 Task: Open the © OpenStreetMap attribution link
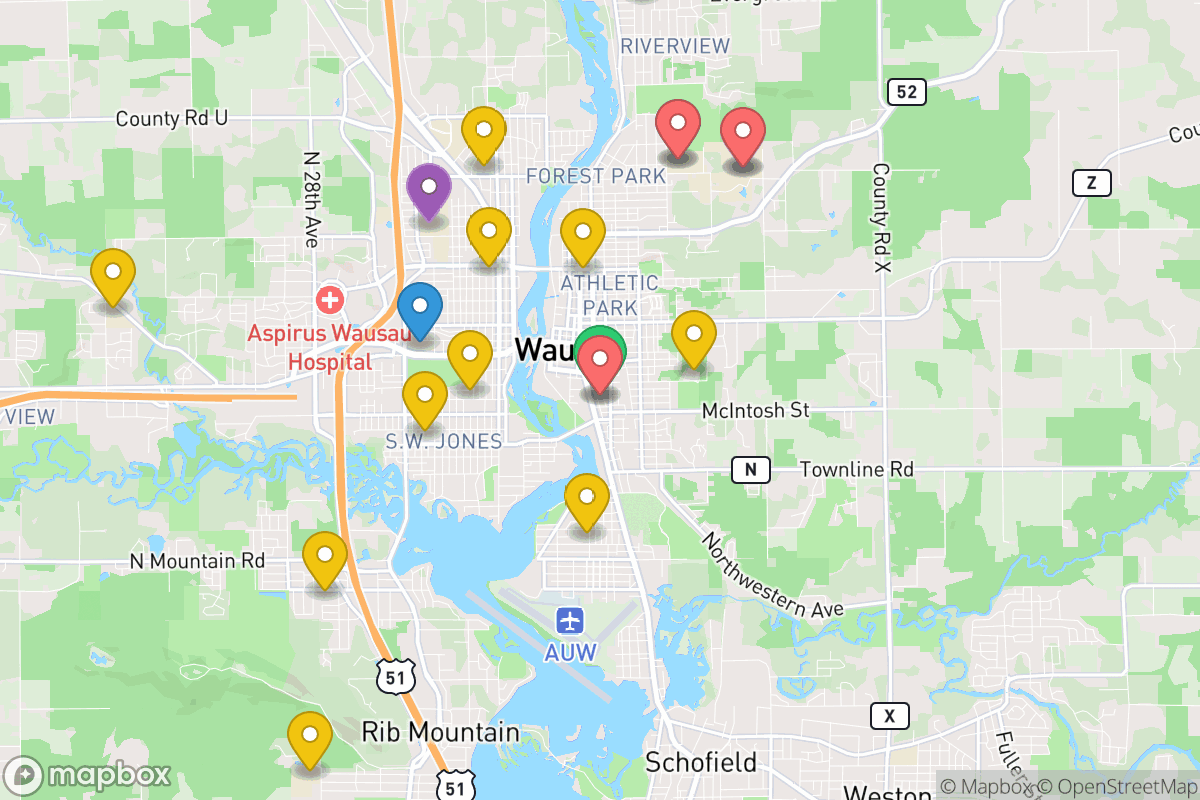click(1116, 786)
